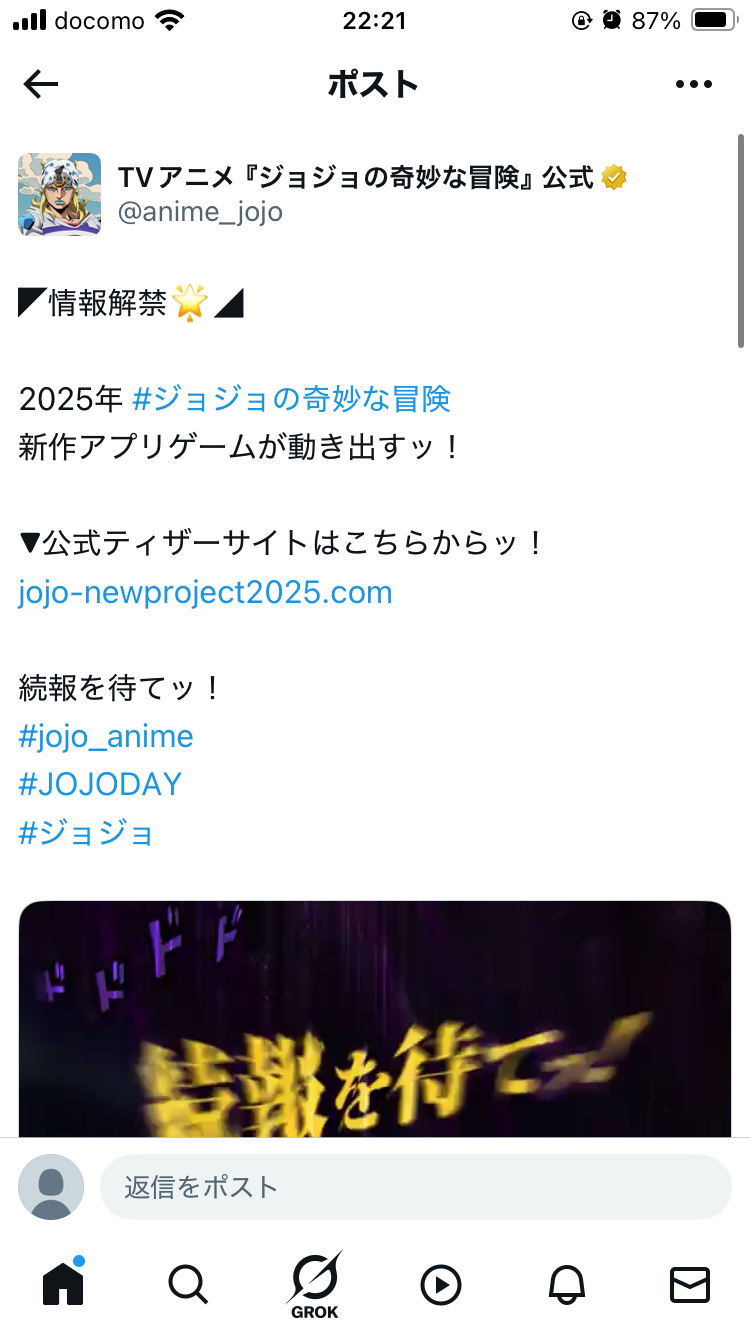Viewport: 750px width, 1334px height.
Task: Switch to the Home tab
Action: coord(63,1283)
